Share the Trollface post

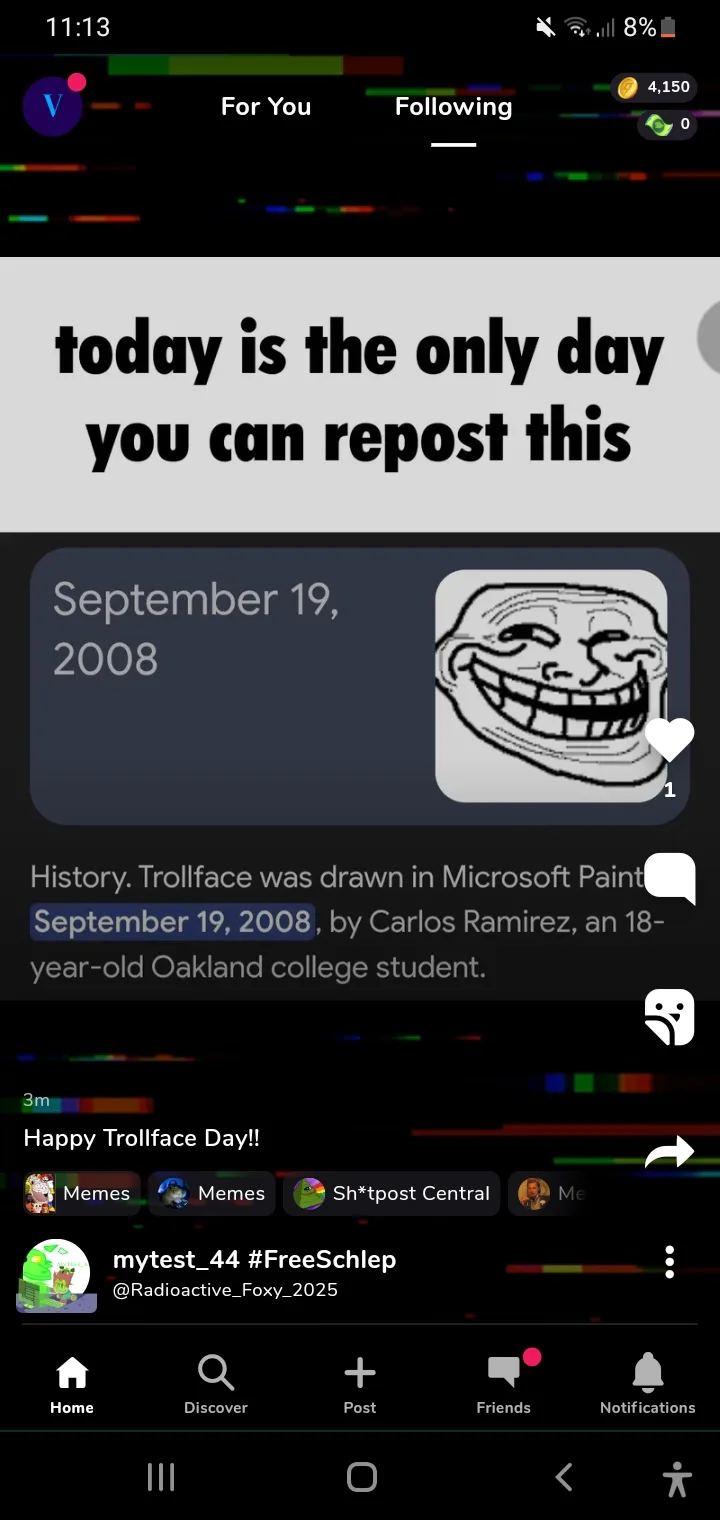tap(669, 1153)
